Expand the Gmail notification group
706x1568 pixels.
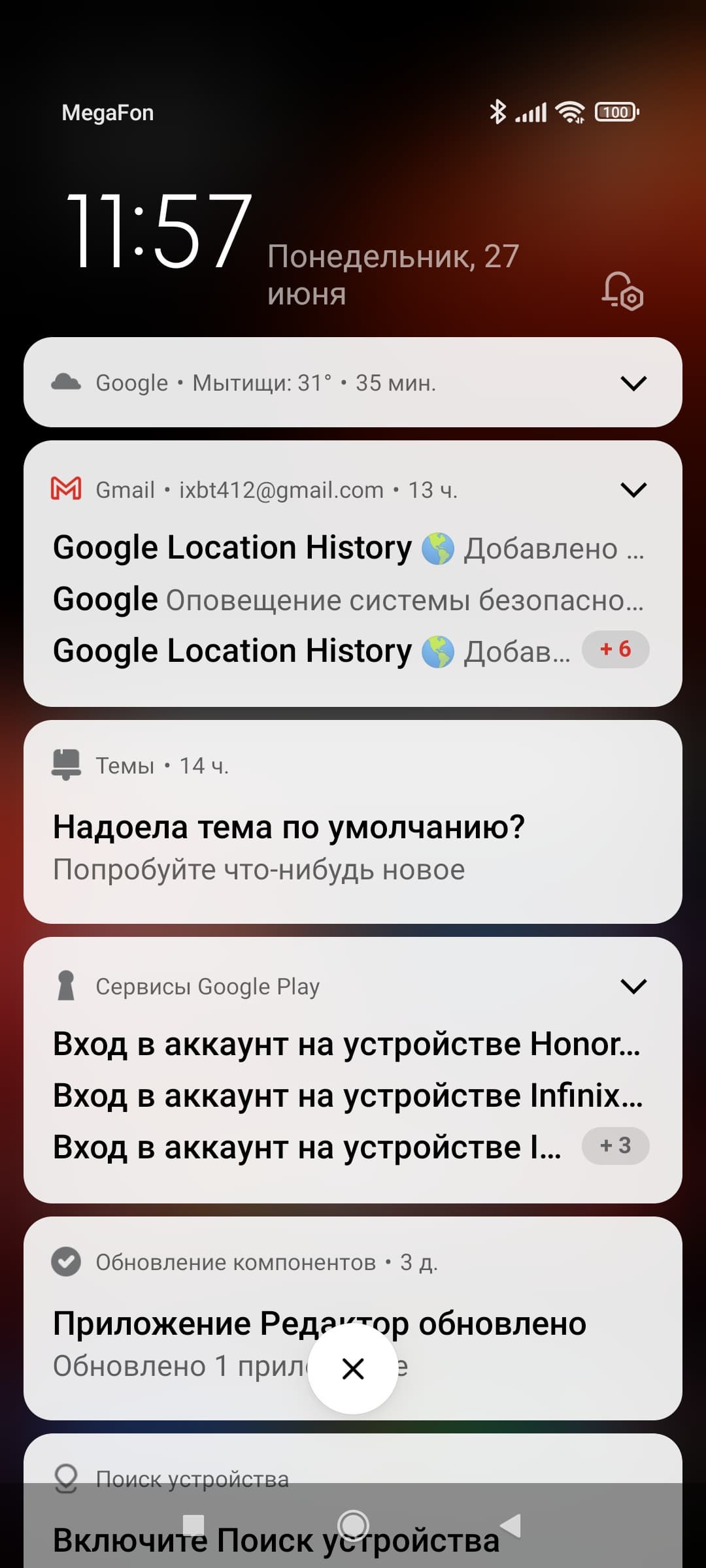click(633, 489)
